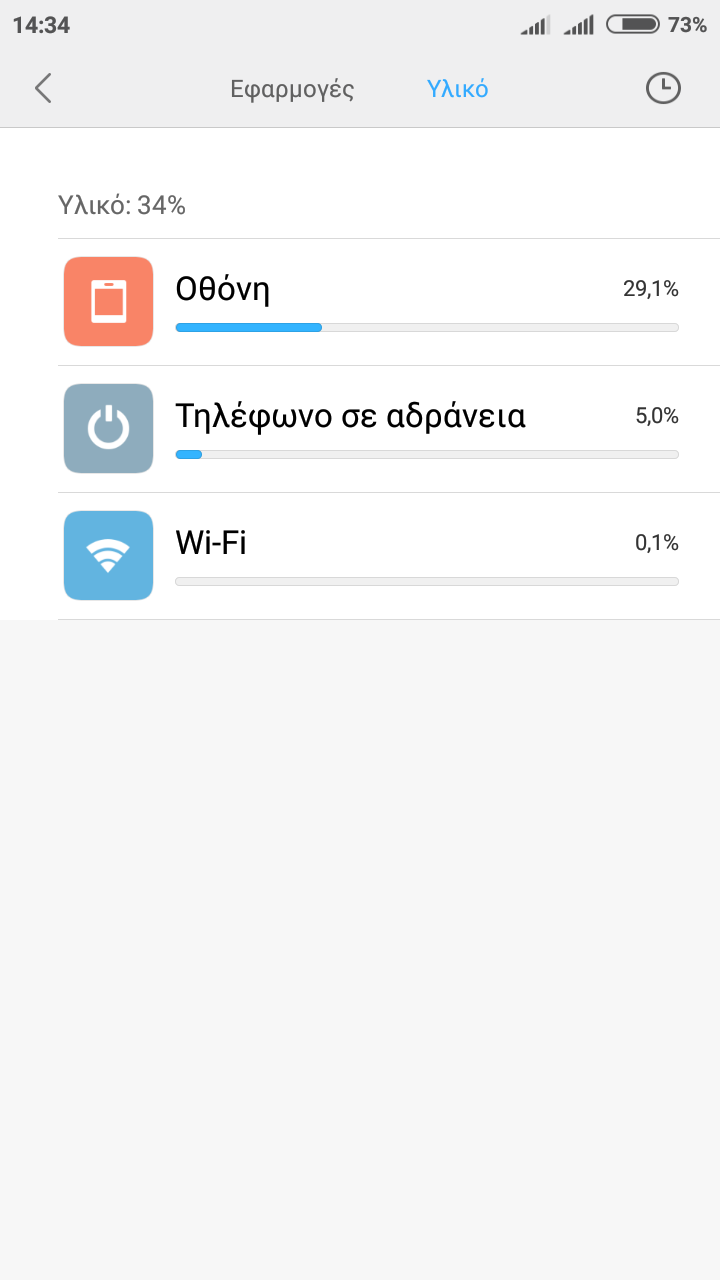Open the Οθόνη battery usage details

pyautogui.click(x=388, y=302)
